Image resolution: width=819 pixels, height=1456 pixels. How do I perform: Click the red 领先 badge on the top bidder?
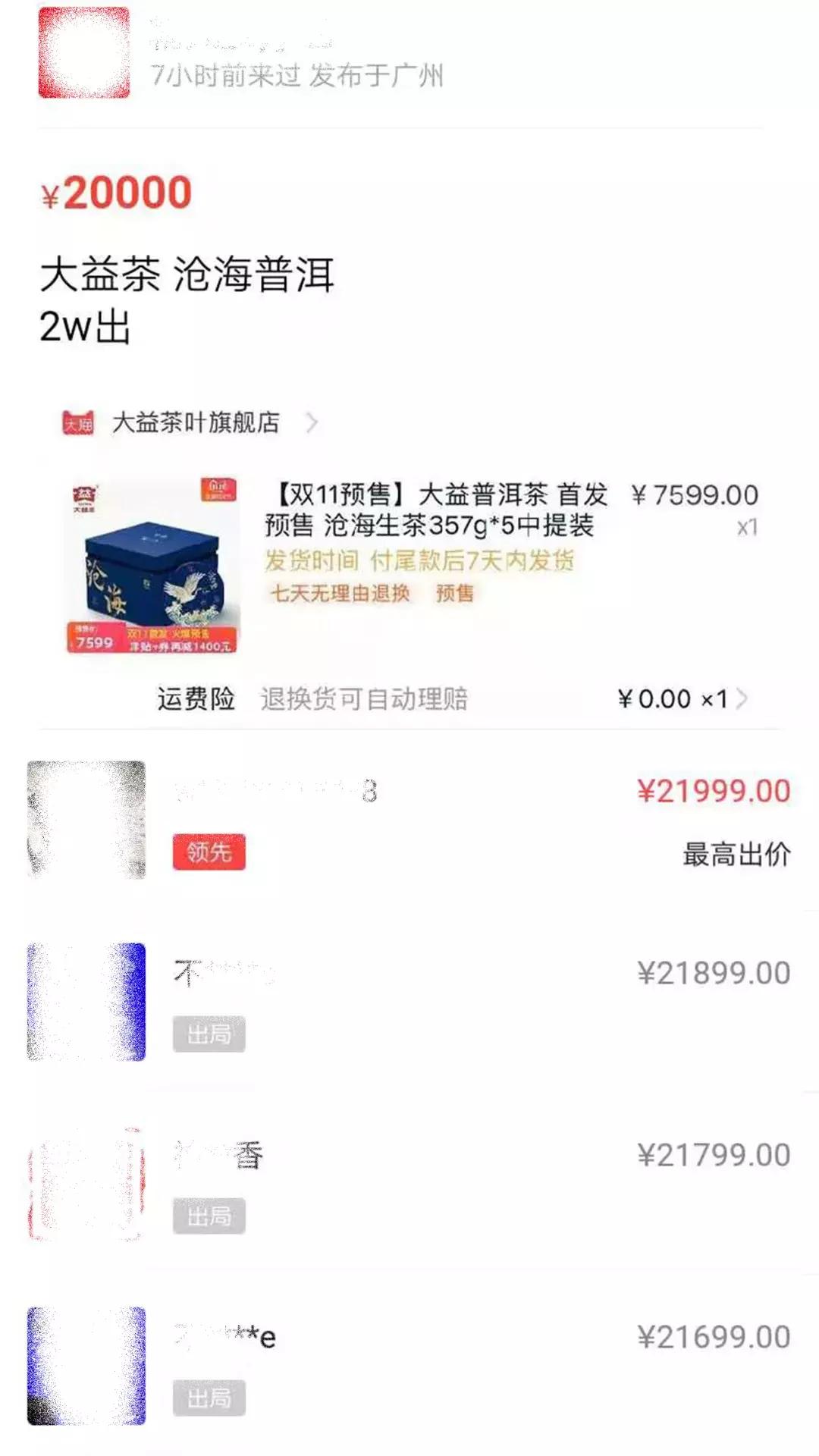(210, 852)
